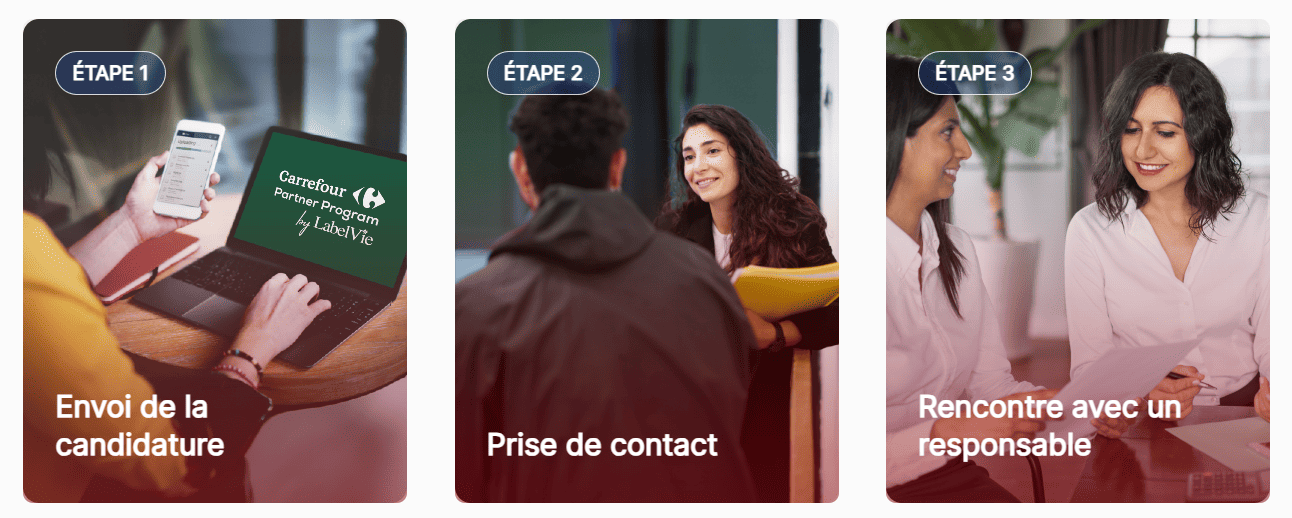Open the Envoi de la candidature card
This screenshot has height=518, width=1292.
tap(215, 261)
